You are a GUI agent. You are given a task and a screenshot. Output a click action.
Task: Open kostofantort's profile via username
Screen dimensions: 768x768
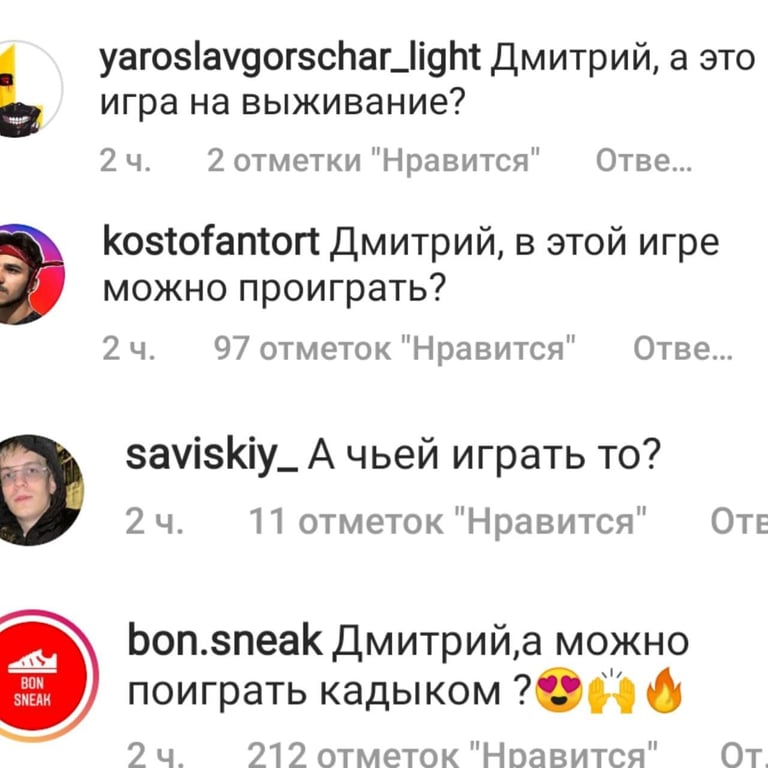[x=211, y=243]
